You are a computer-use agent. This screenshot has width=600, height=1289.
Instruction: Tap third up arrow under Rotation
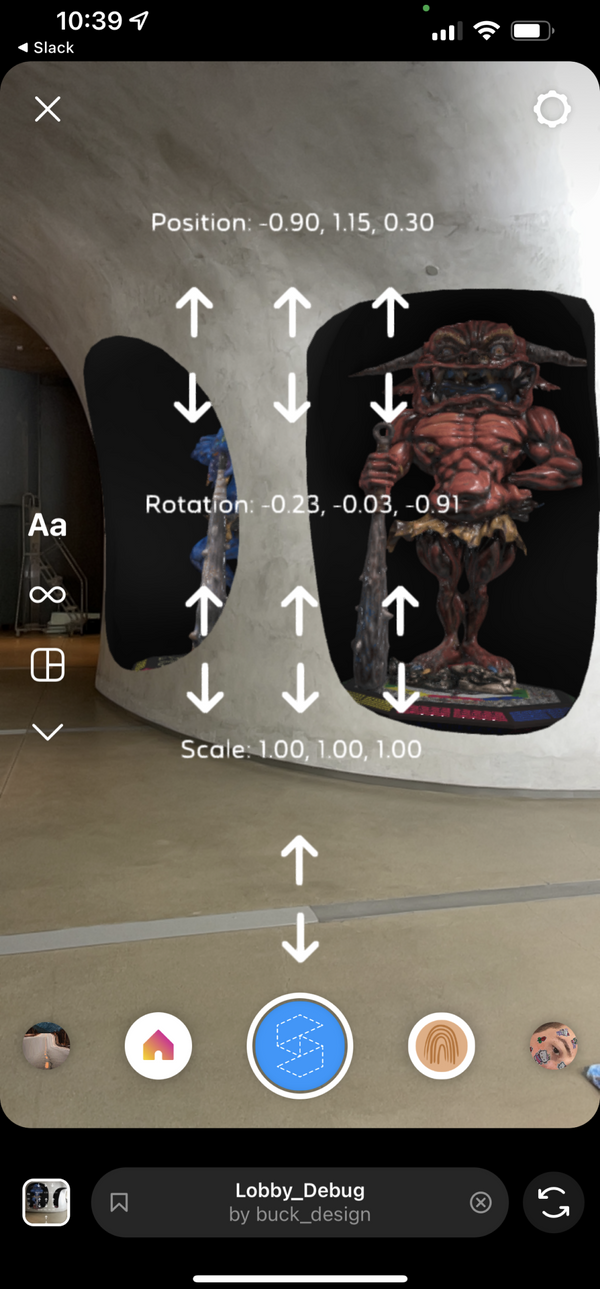click(401, 610)
